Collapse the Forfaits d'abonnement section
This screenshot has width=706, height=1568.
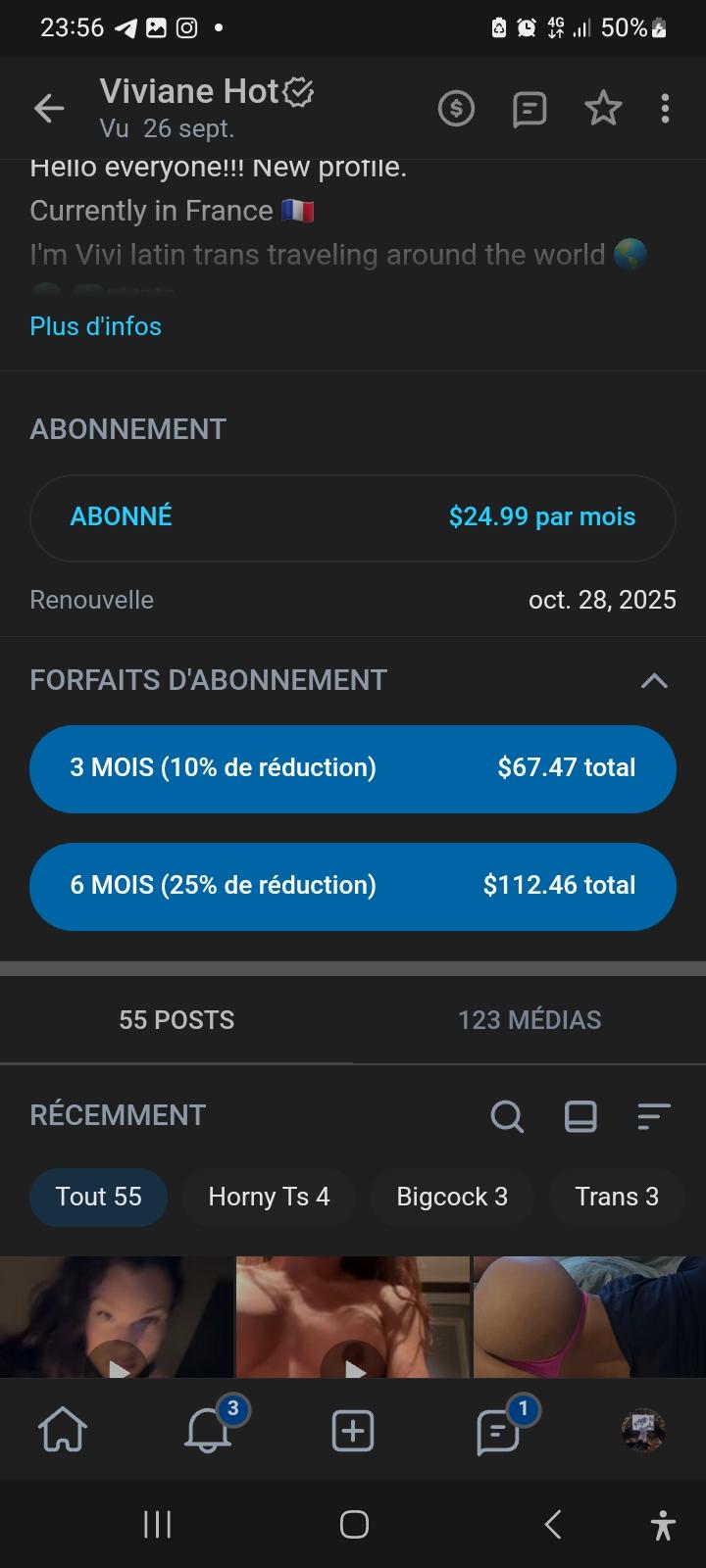[x=654, y=680]
